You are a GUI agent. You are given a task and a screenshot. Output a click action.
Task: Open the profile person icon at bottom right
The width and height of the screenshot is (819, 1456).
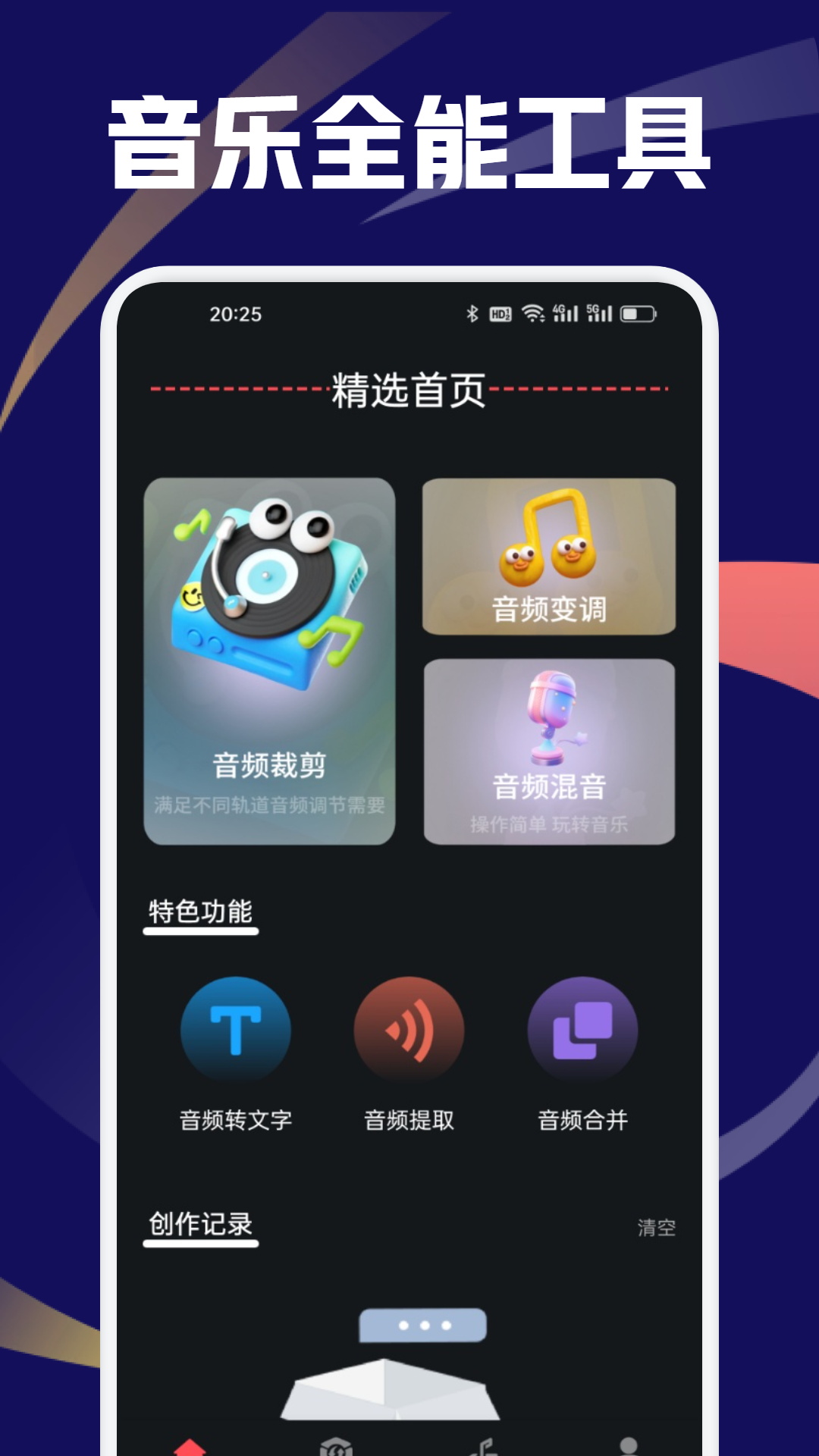coord(629,1445)
